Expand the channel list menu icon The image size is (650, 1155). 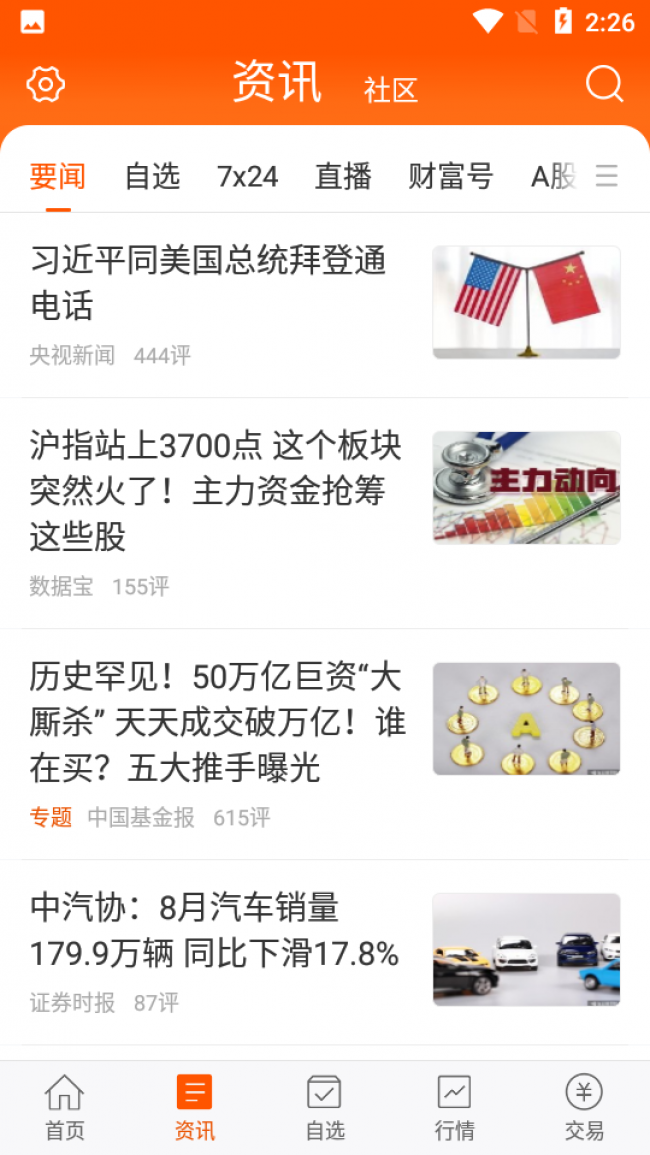(x=606, y=177)
